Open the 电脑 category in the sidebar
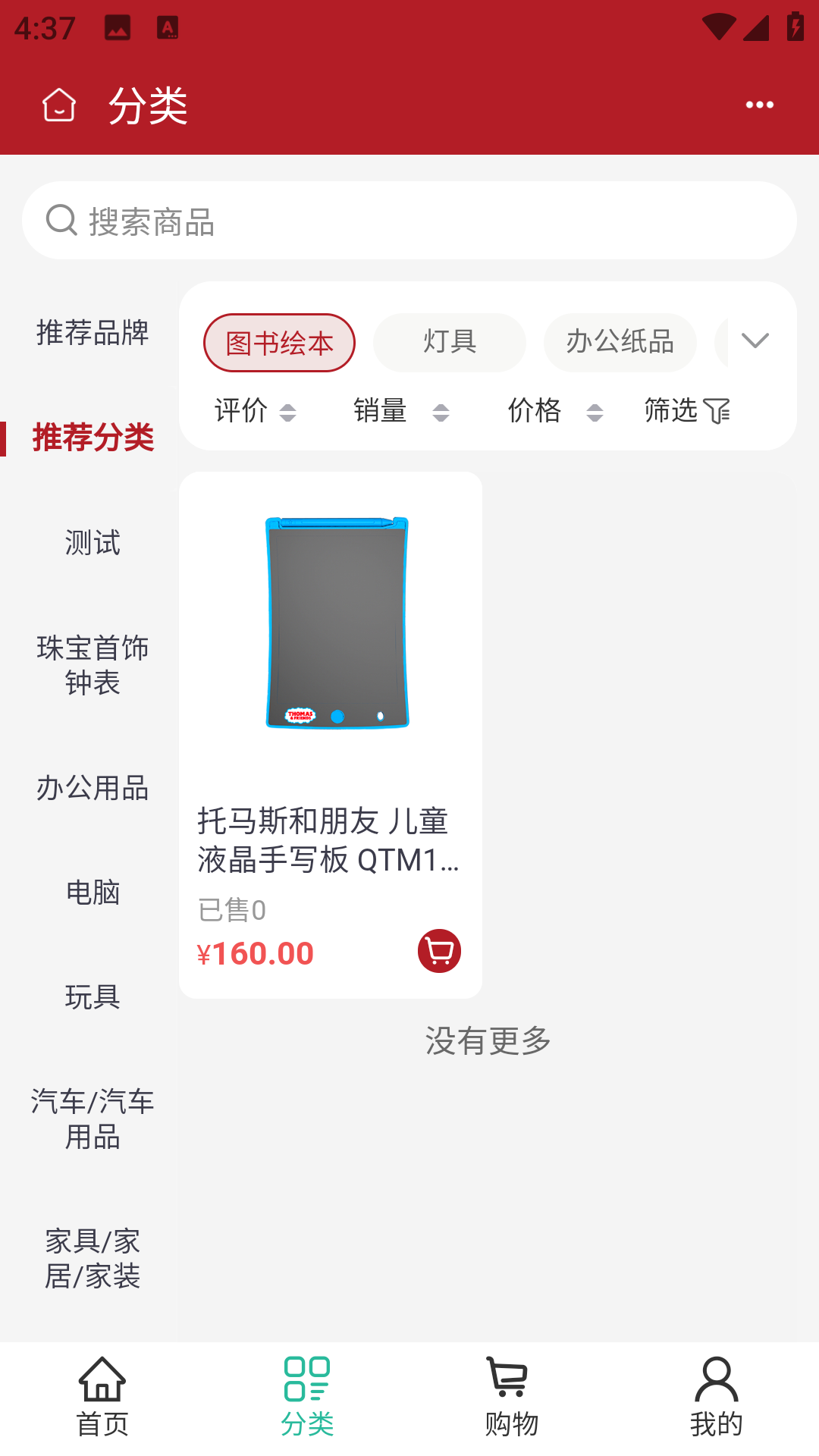 point(92,893)
